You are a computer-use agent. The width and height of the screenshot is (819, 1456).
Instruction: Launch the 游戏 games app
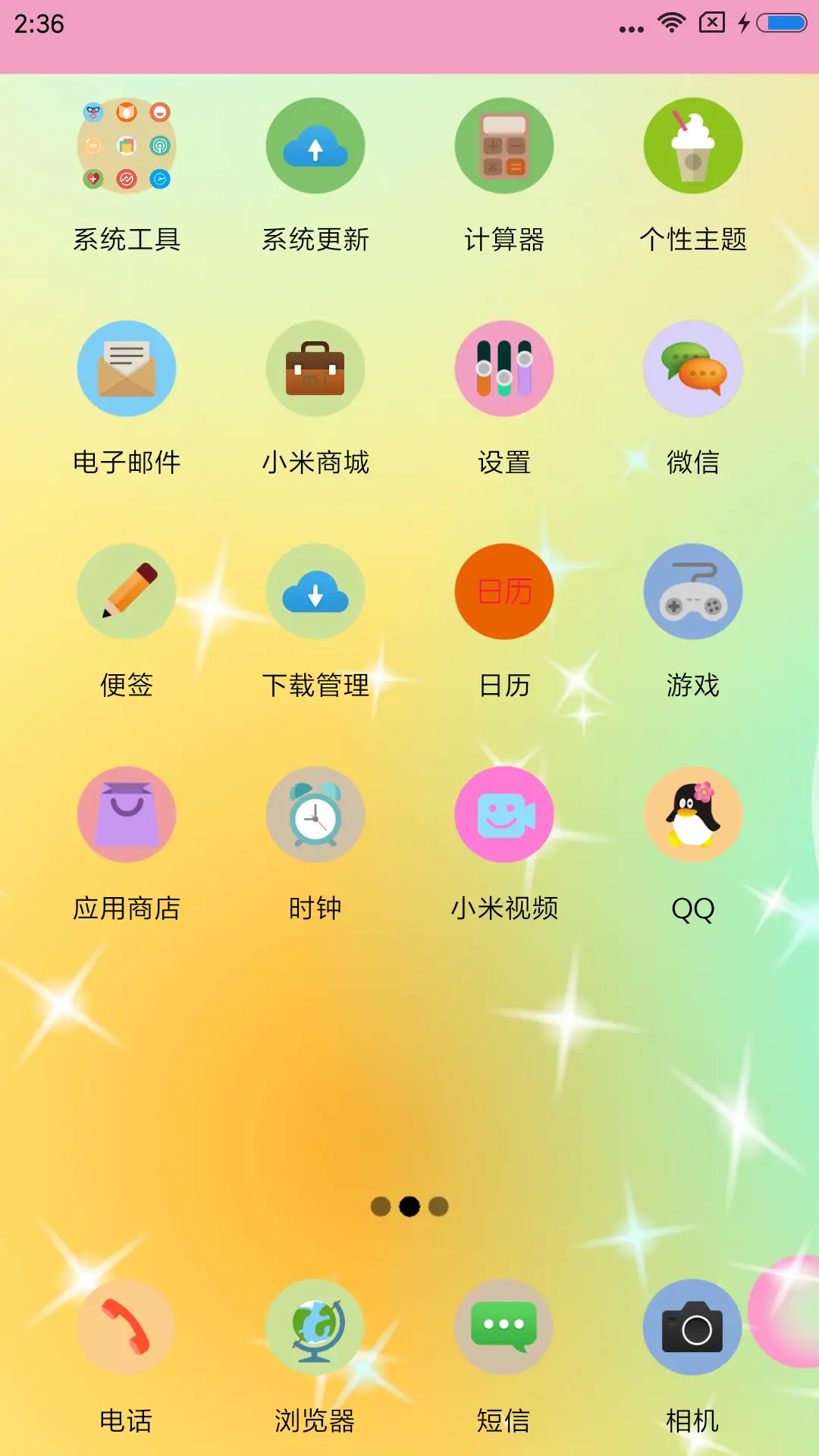click(692, 591)
